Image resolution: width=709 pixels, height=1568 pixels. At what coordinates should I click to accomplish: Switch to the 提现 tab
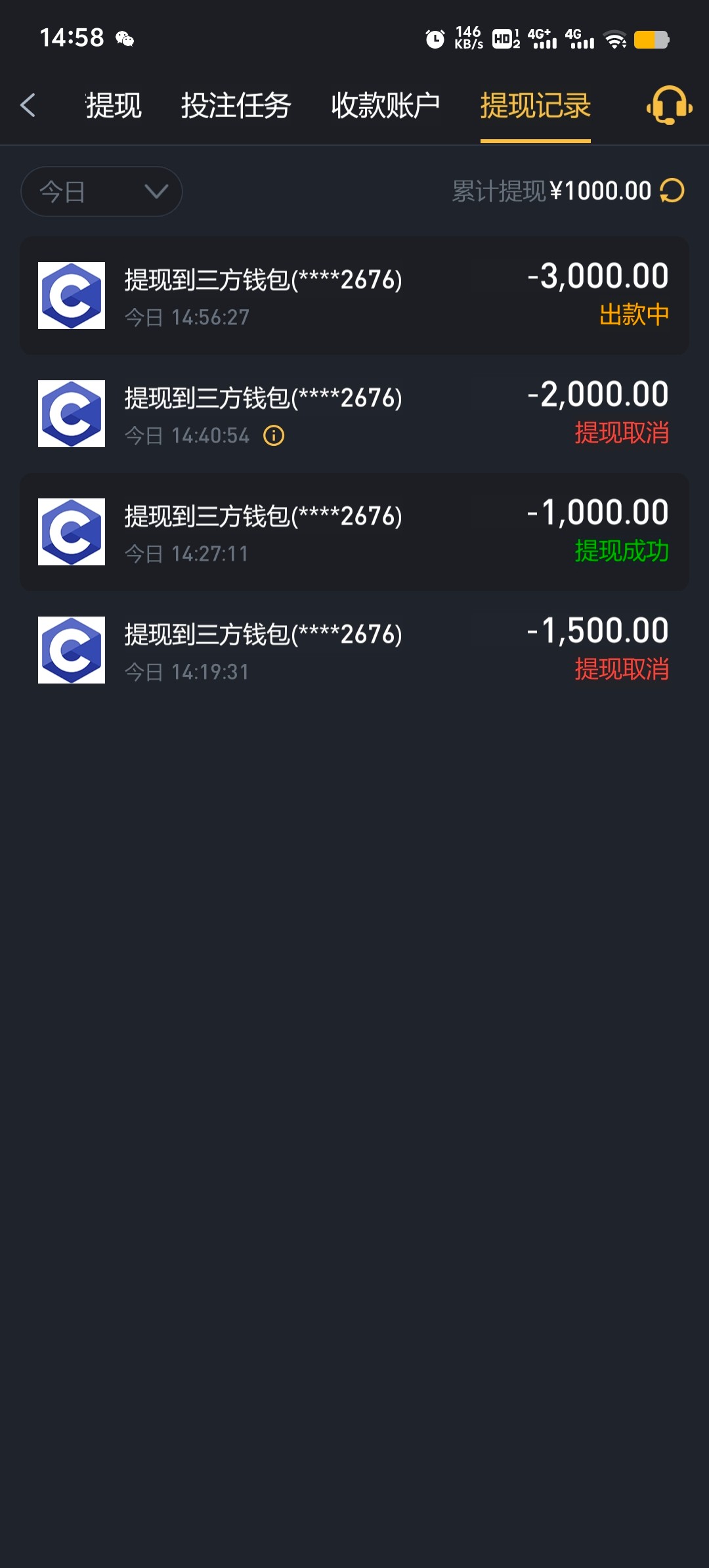click(114, 106)
